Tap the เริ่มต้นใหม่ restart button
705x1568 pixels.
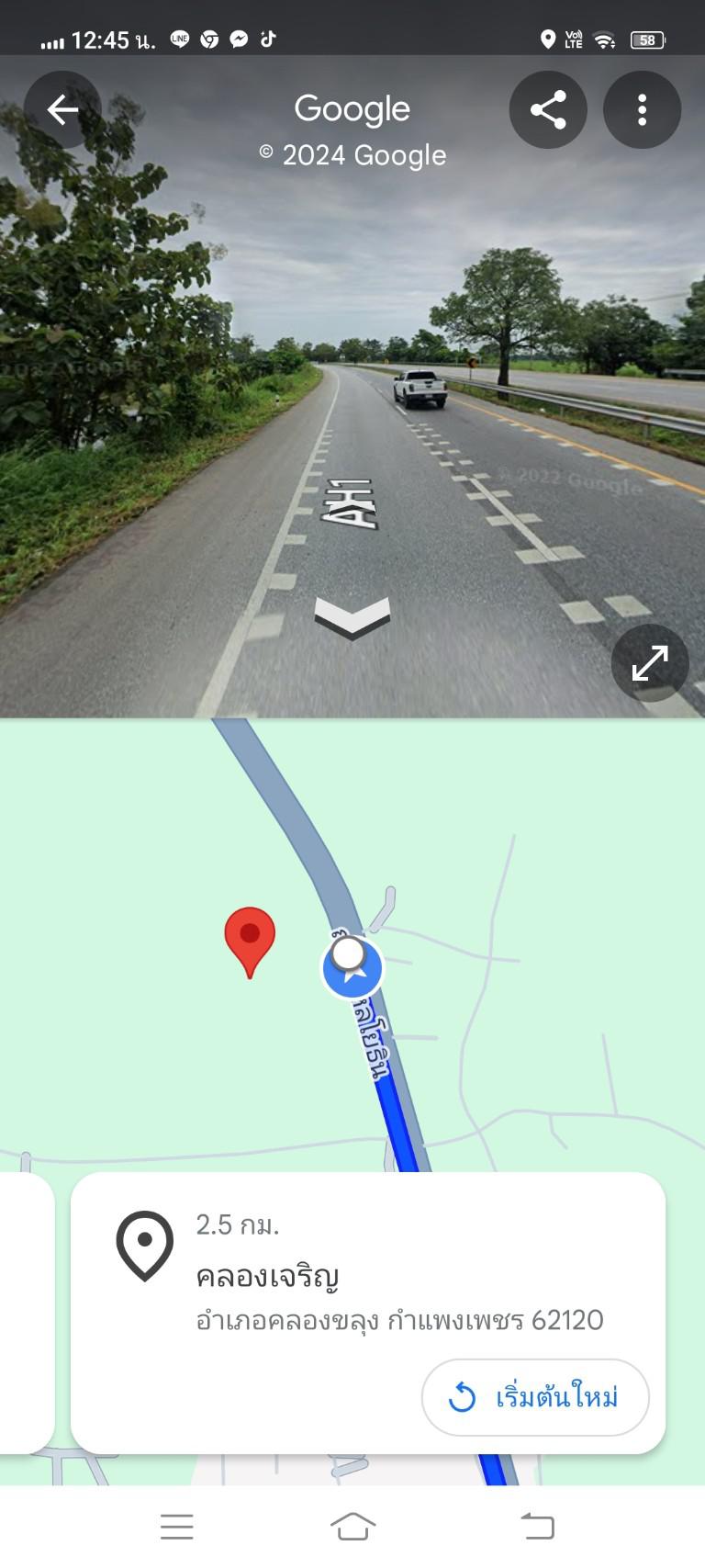click(535, 1397)
